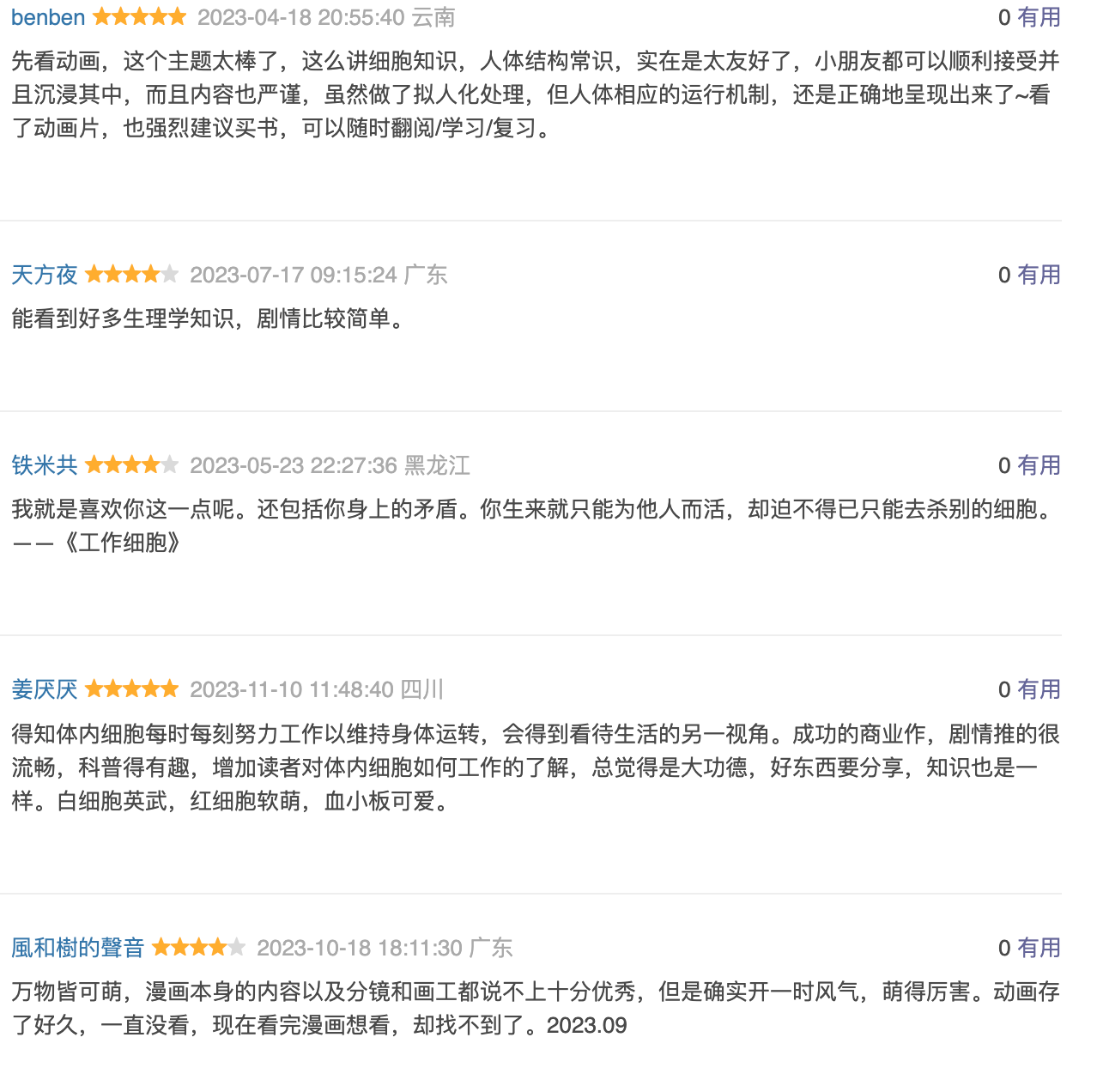Open 铁米共's profile
Viewport: 1097px width, 1092px height.
coord(45,465)
